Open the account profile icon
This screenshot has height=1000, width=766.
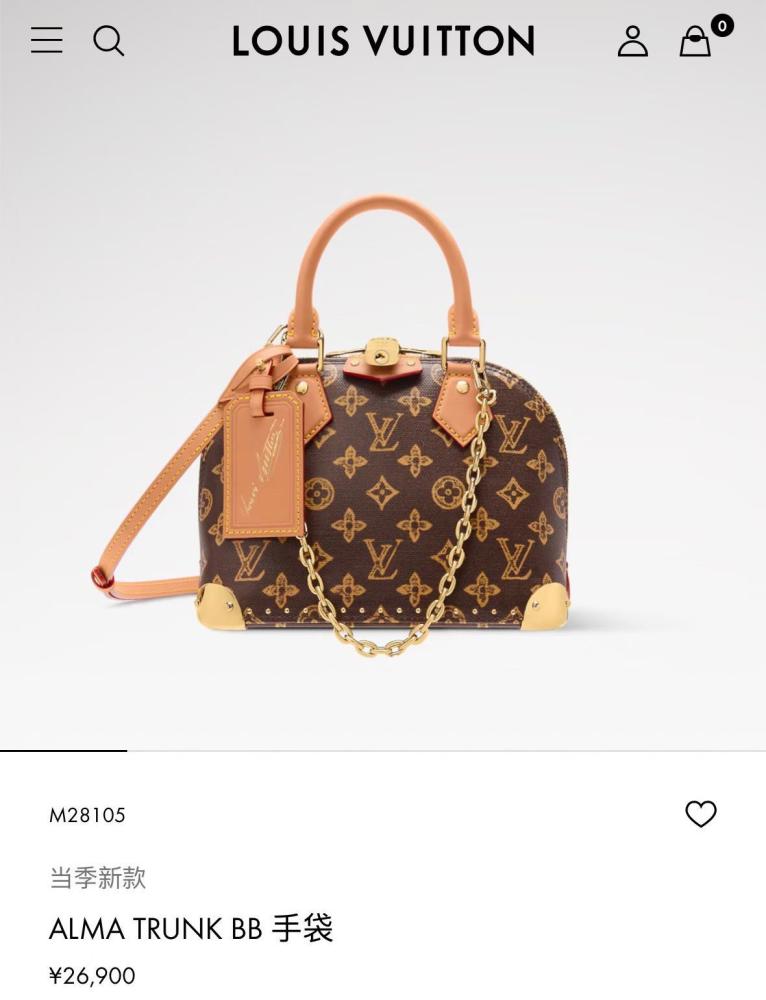[x=632, y=41]
